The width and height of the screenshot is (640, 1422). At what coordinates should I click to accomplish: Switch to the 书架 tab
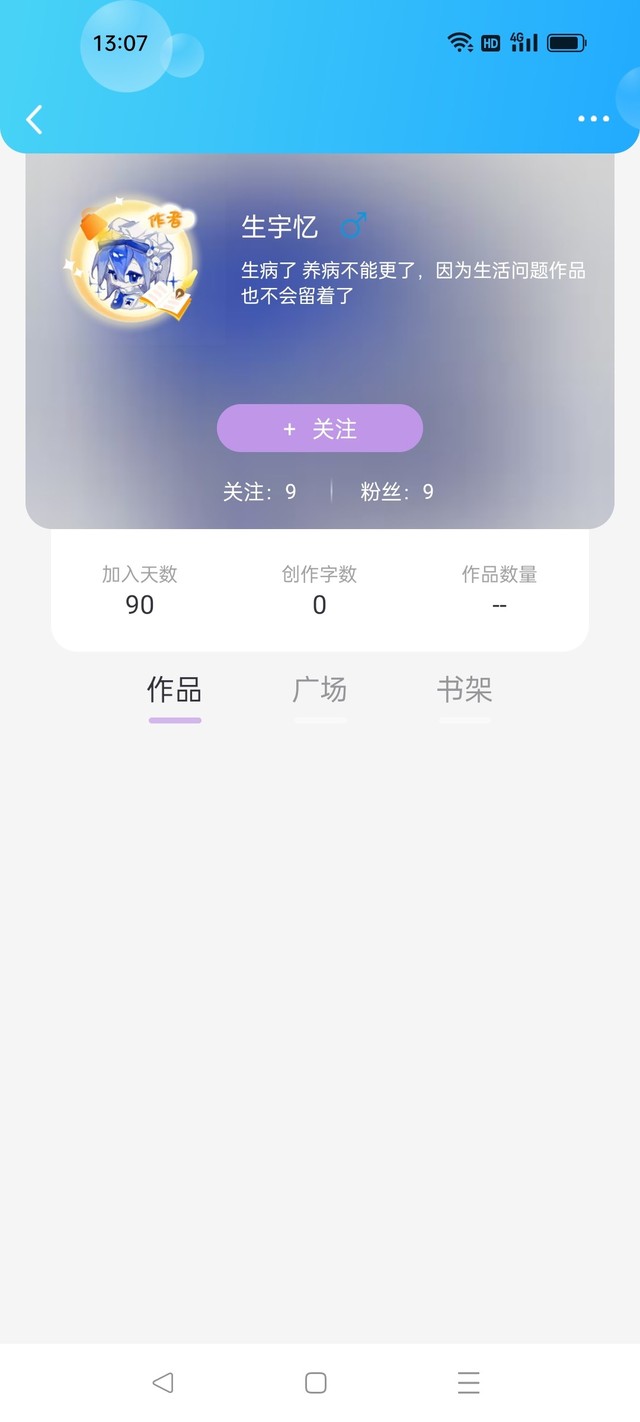pyautogui.click(x=465, y=690)
